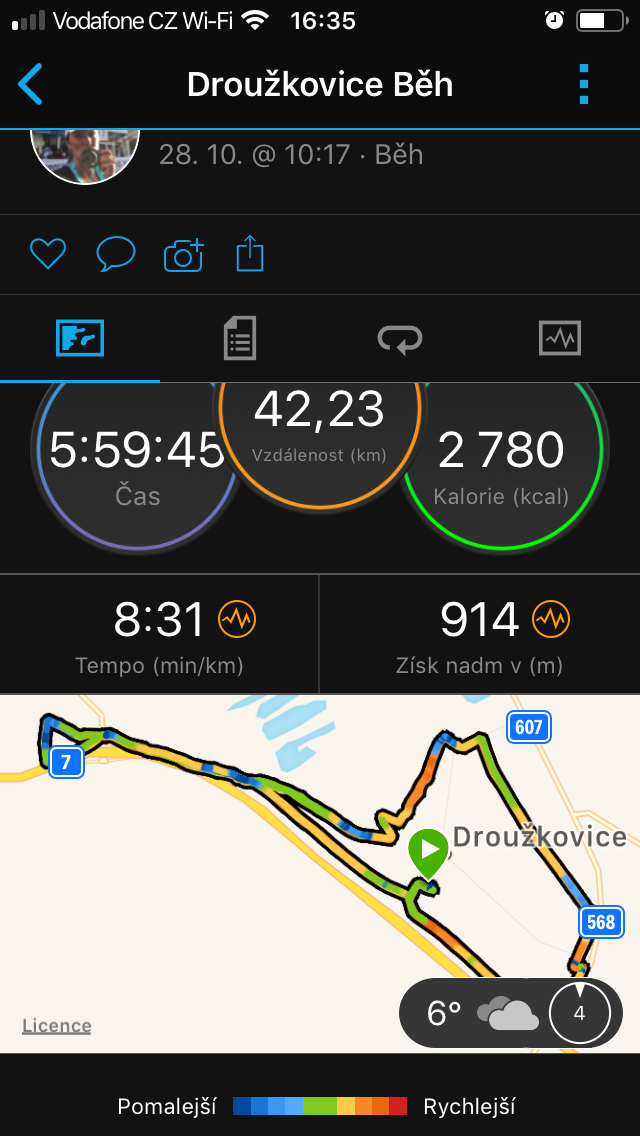The width and height of the screenshot is (640, 1136).
Task: Open the three-dot overflow menu
Action: click(584, 85)
